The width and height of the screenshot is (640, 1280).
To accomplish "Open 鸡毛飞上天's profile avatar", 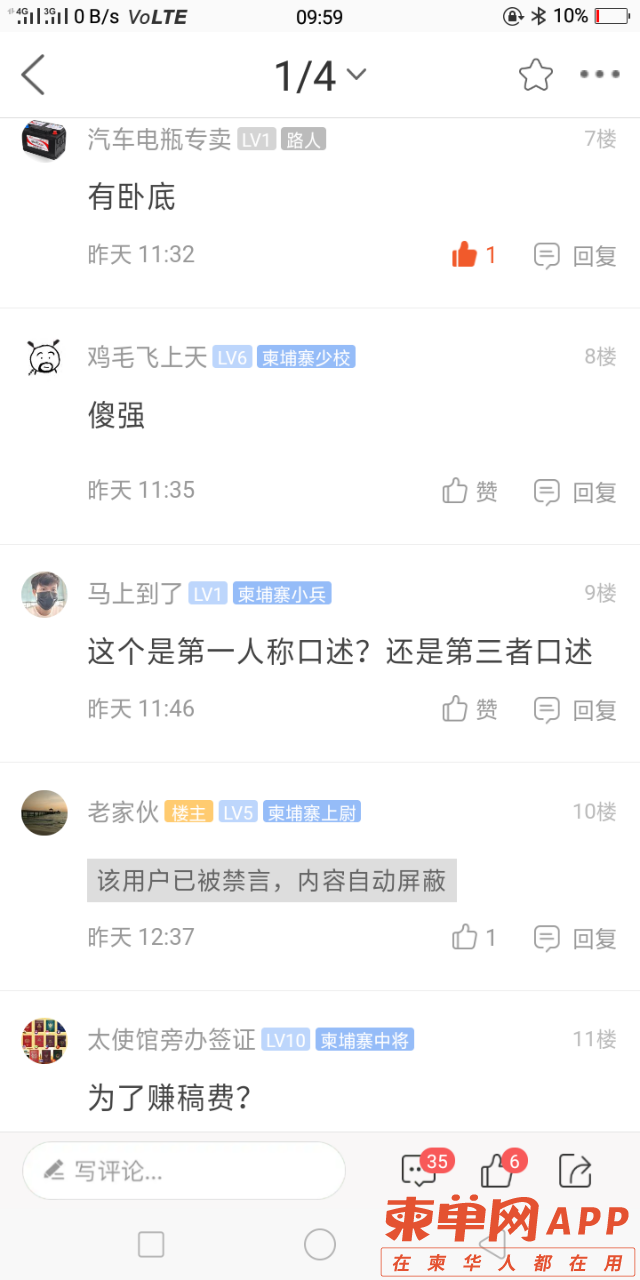I will pos(44,358).
